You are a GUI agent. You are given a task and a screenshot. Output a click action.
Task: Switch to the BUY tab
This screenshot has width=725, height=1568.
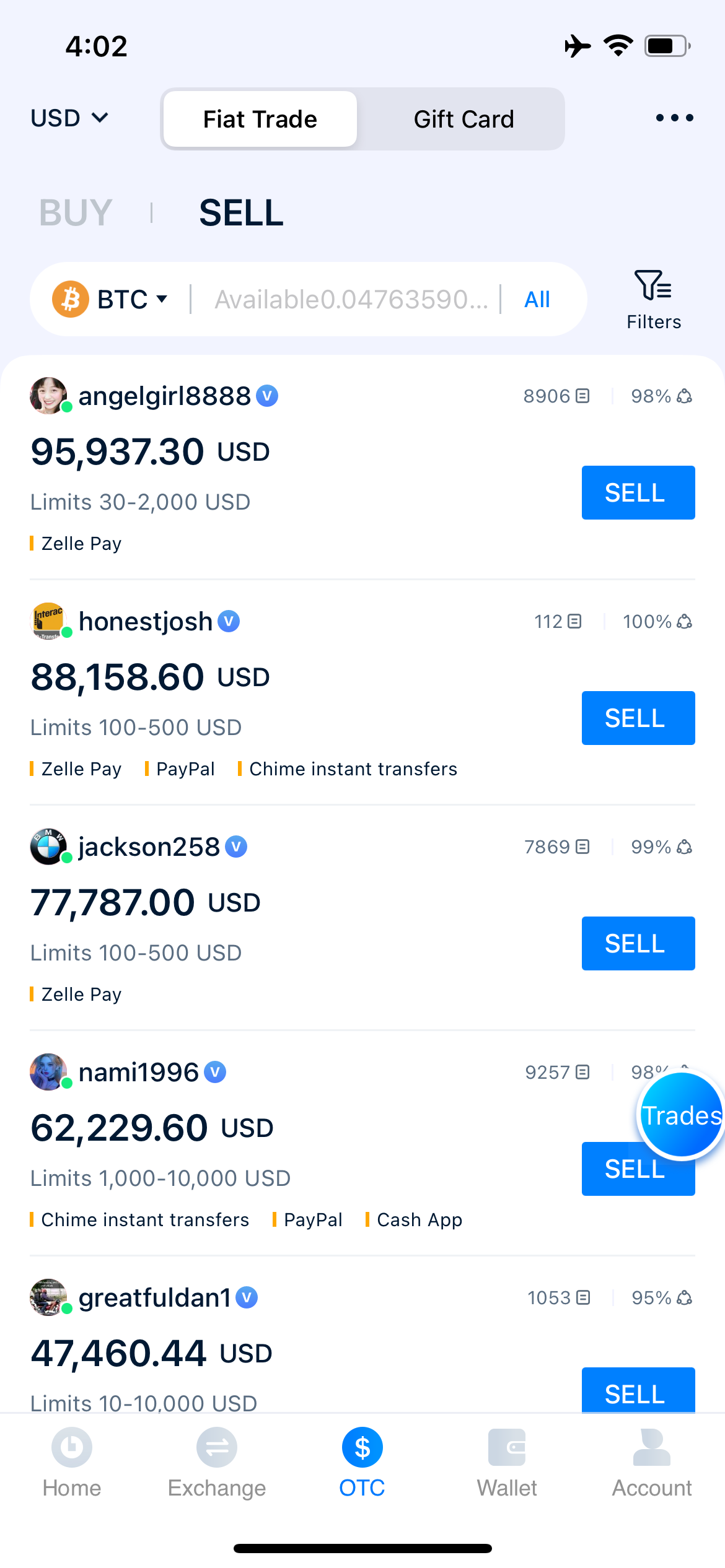74,212
